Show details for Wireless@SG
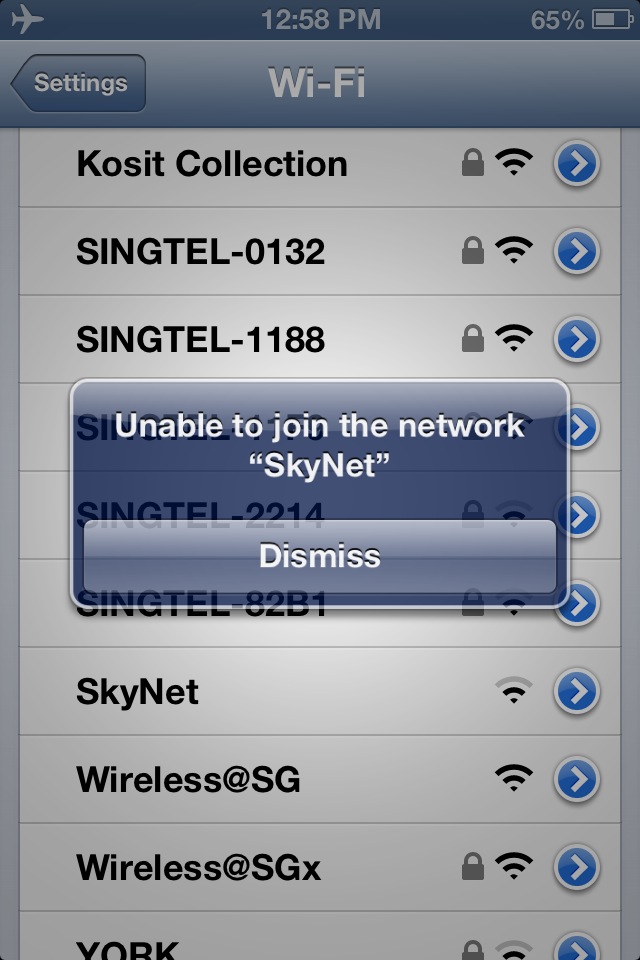640x960 pixels. coord(577,779)
